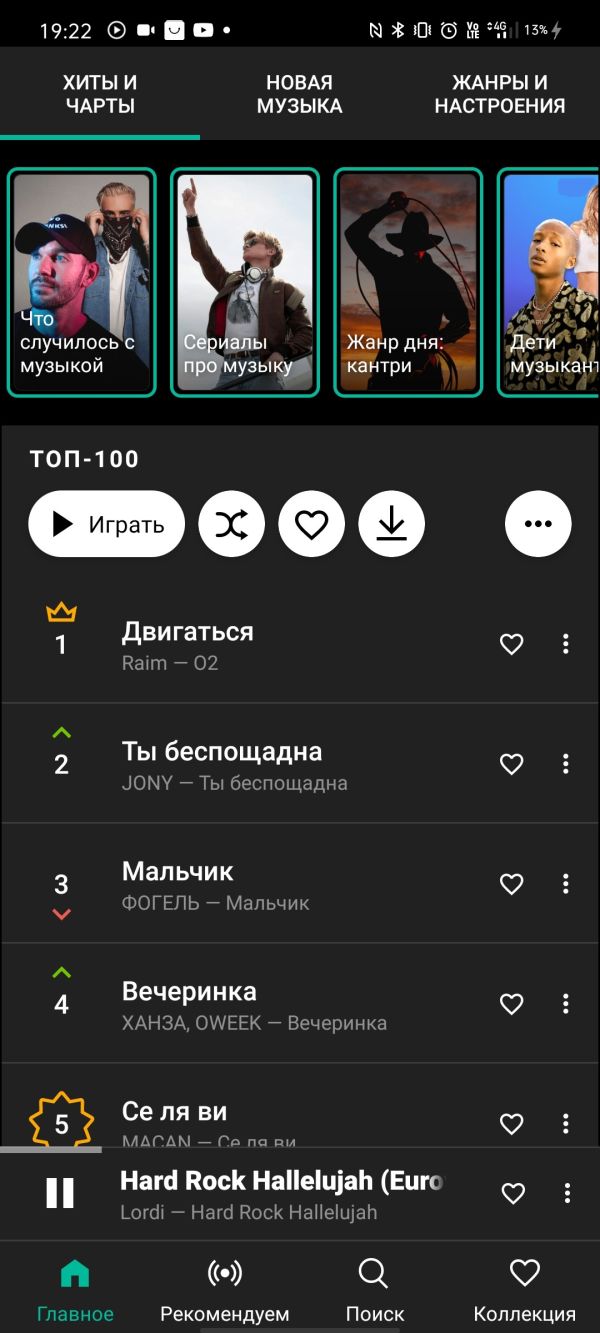Select the Главное tab

tap(75, 1289)
